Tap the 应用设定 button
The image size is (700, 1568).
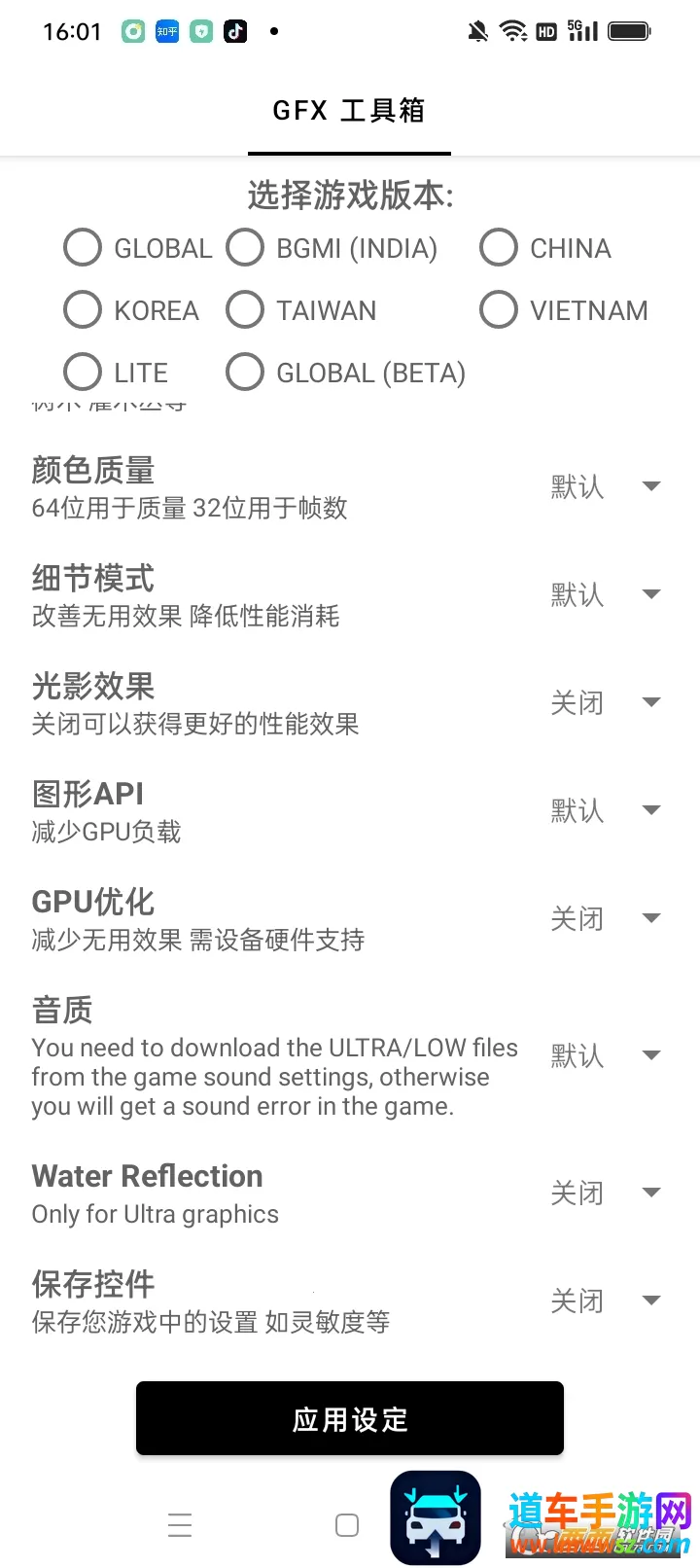coord(350,1419)
